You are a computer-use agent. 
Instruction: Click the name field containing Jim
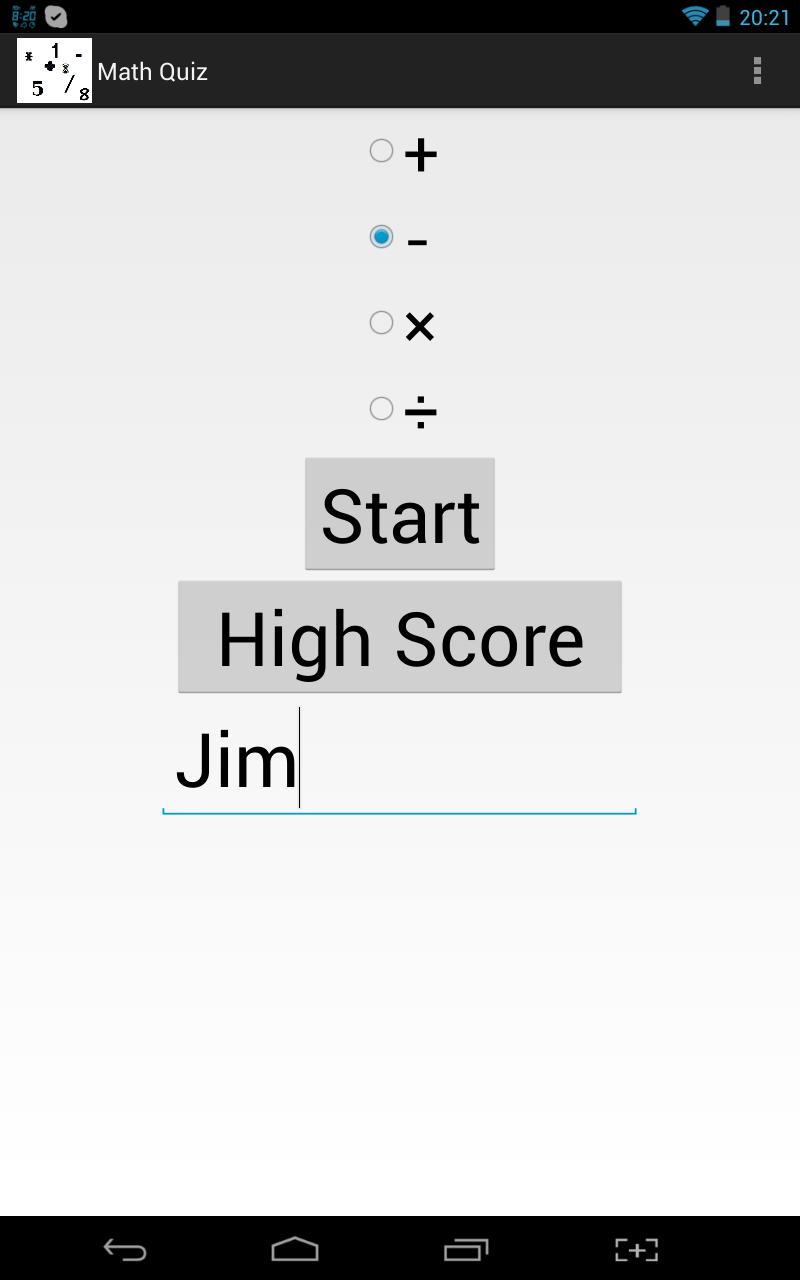click(x=399, y=762)
